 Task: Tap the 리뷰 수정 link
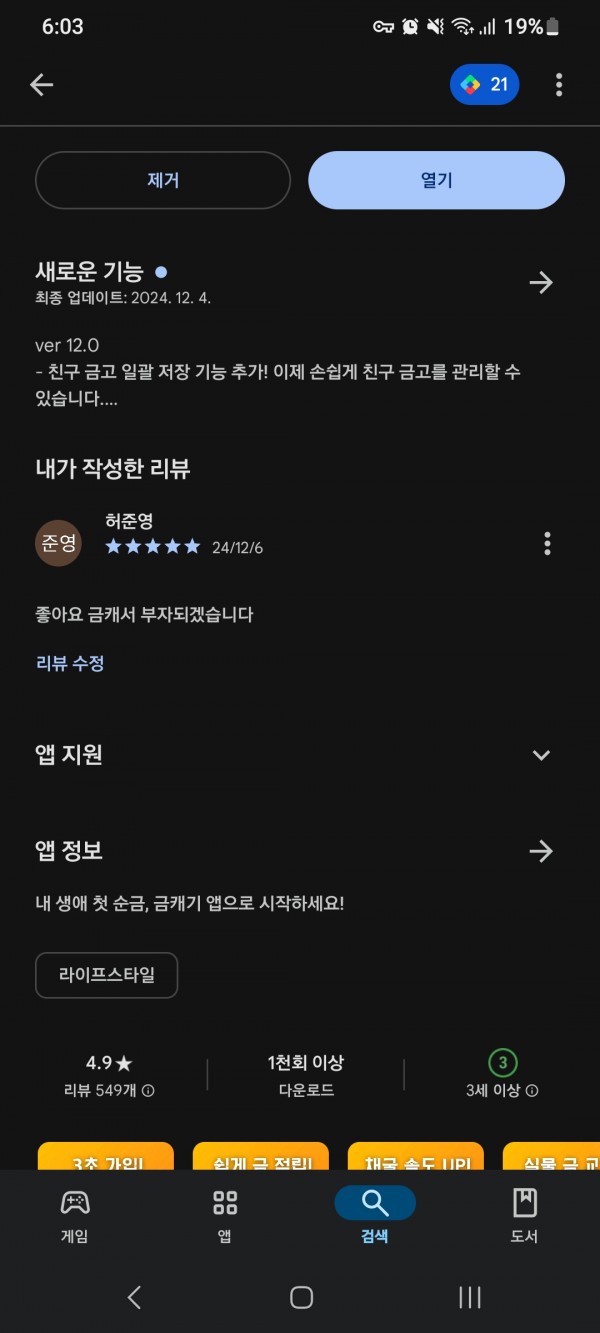pyautogui.click(x=70, y=663)
